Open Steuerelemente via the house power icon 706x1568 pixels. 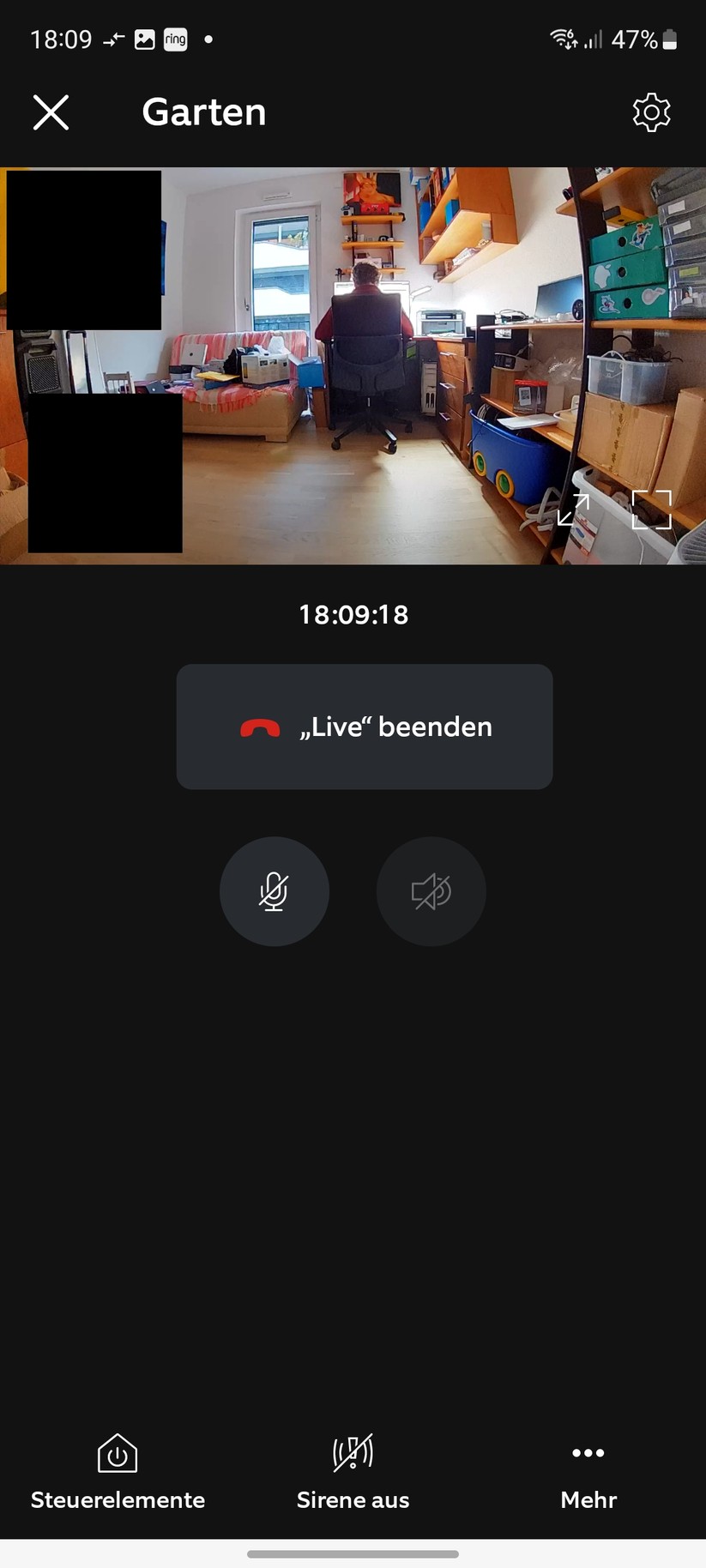tap(117, 1453)
